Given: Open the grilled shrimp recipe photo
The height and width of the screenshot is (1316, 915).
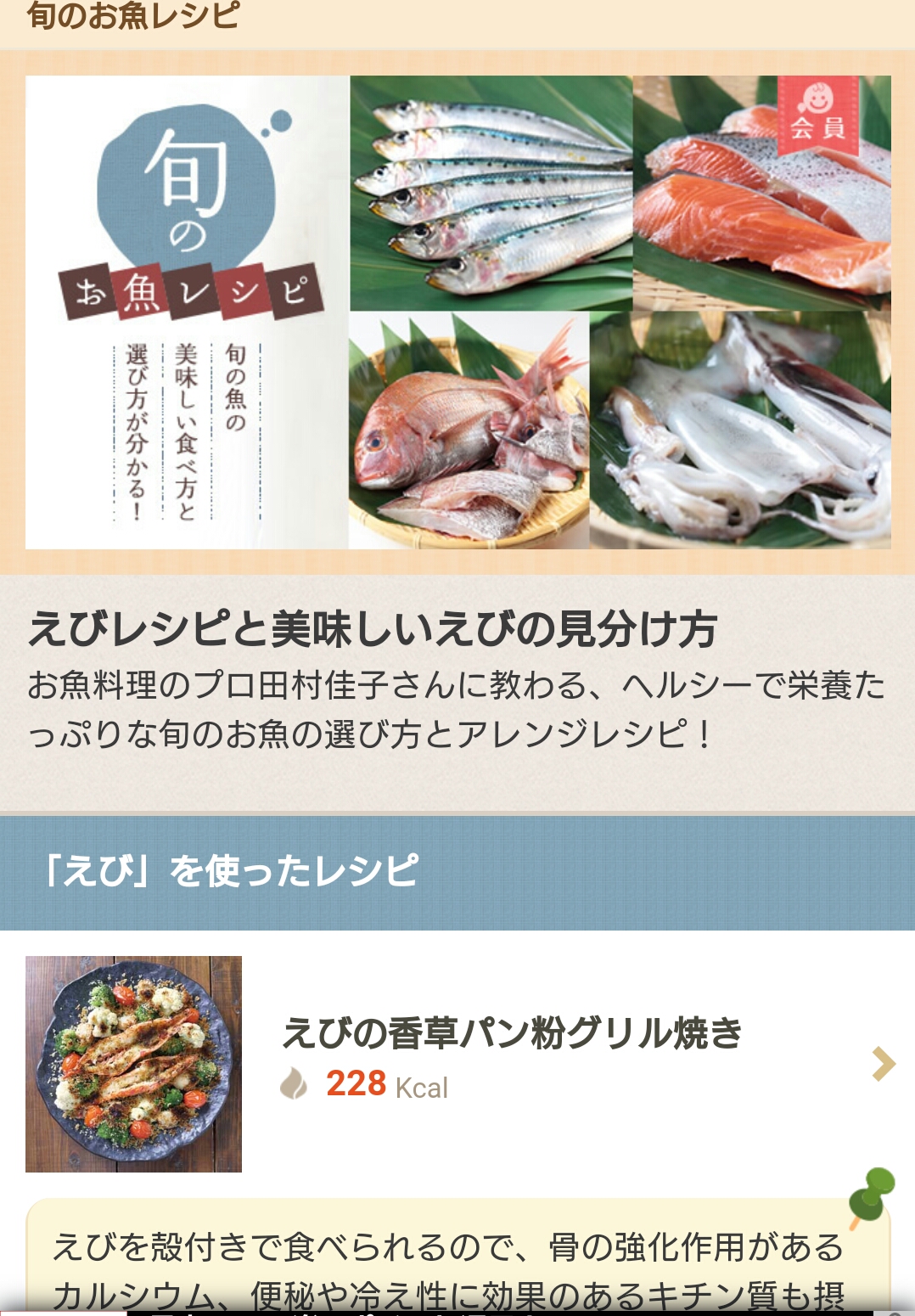Looking at the screenshot, I should click(133, 1064).
